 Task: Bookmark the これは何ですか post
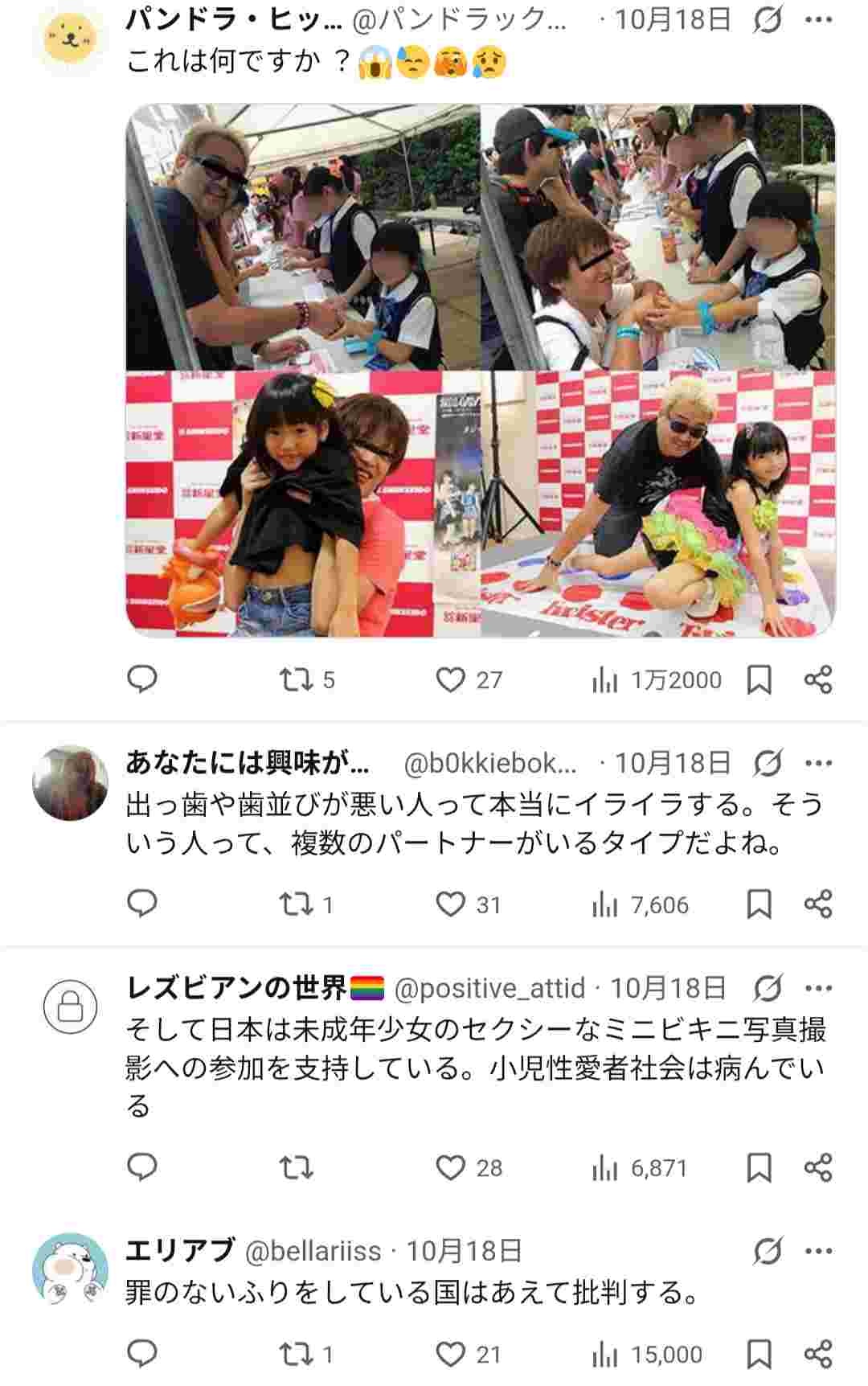[759, 680]
